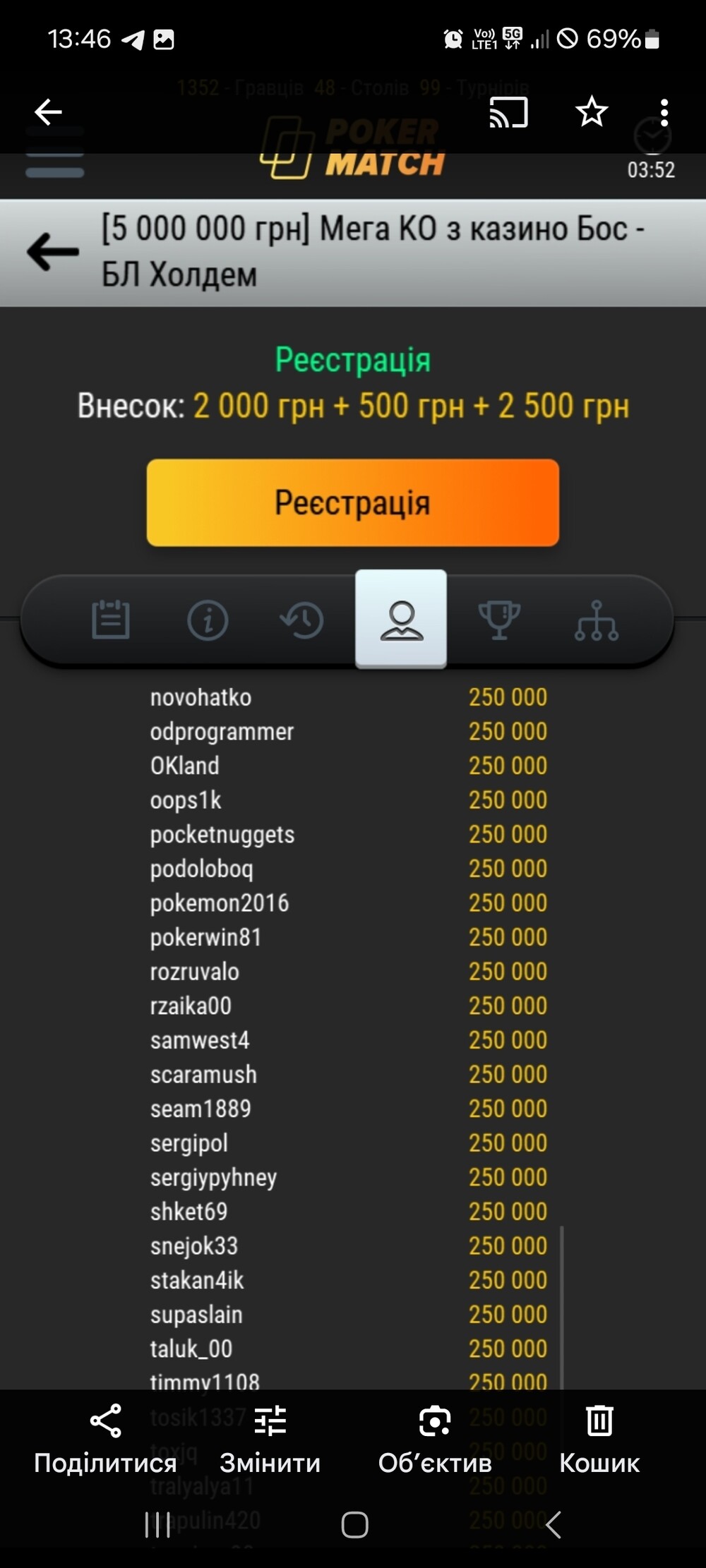Tap the Поділитися share button

click(x=105, y=1440)
